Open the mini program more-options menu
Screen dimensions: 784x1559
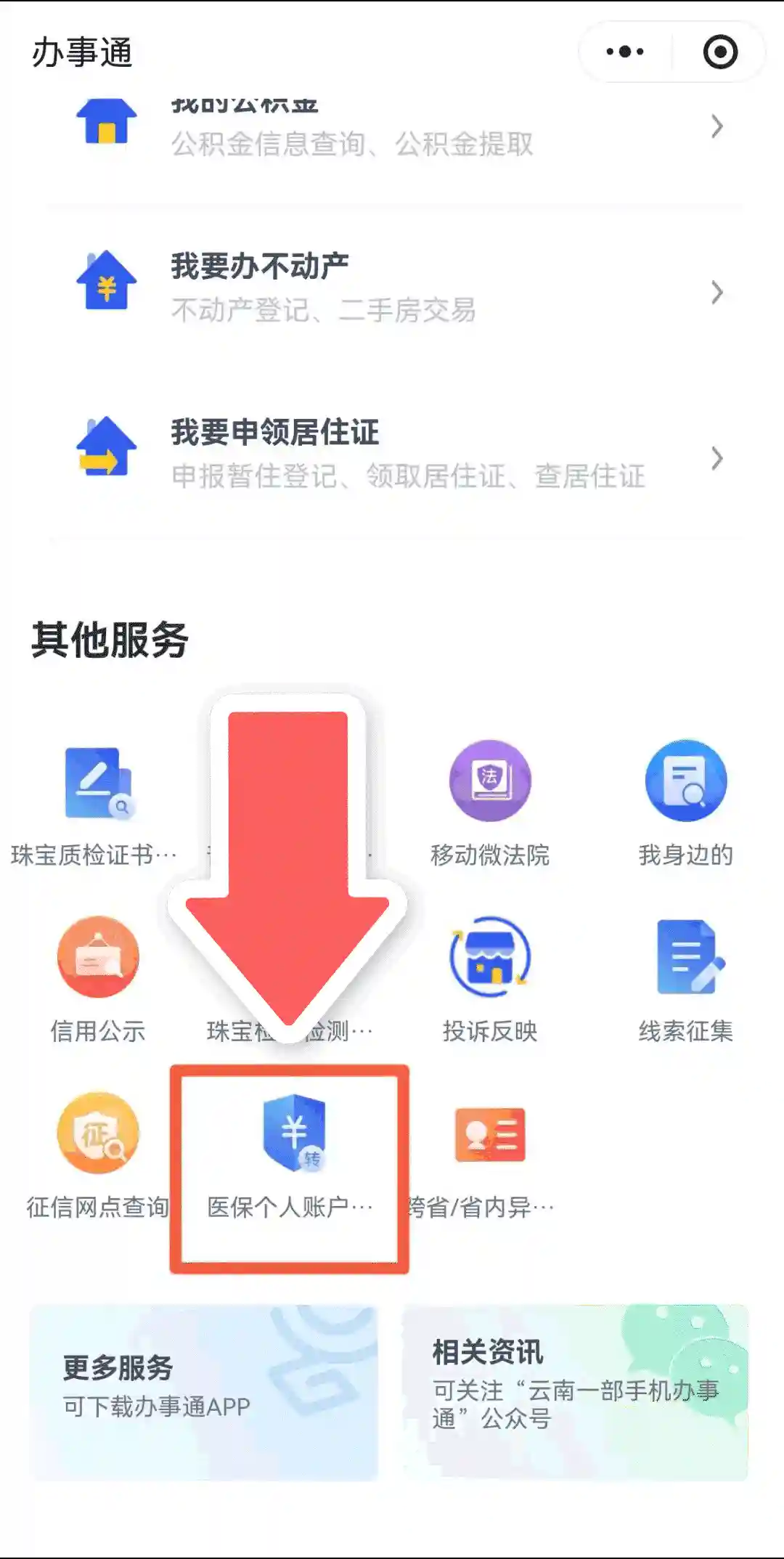point(625,52)
